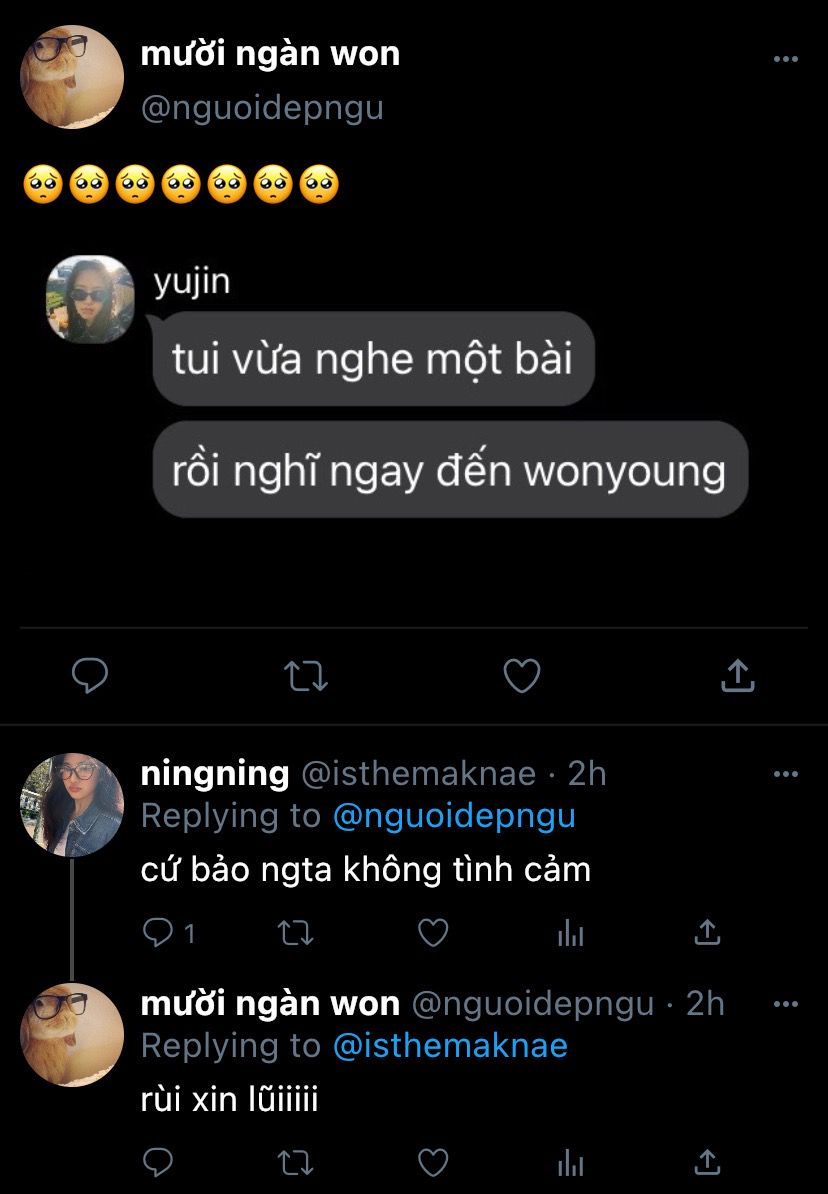Viewport: 828px width, 1194px height.
Task: Share ningning's reply
Action: coord(707,932)
